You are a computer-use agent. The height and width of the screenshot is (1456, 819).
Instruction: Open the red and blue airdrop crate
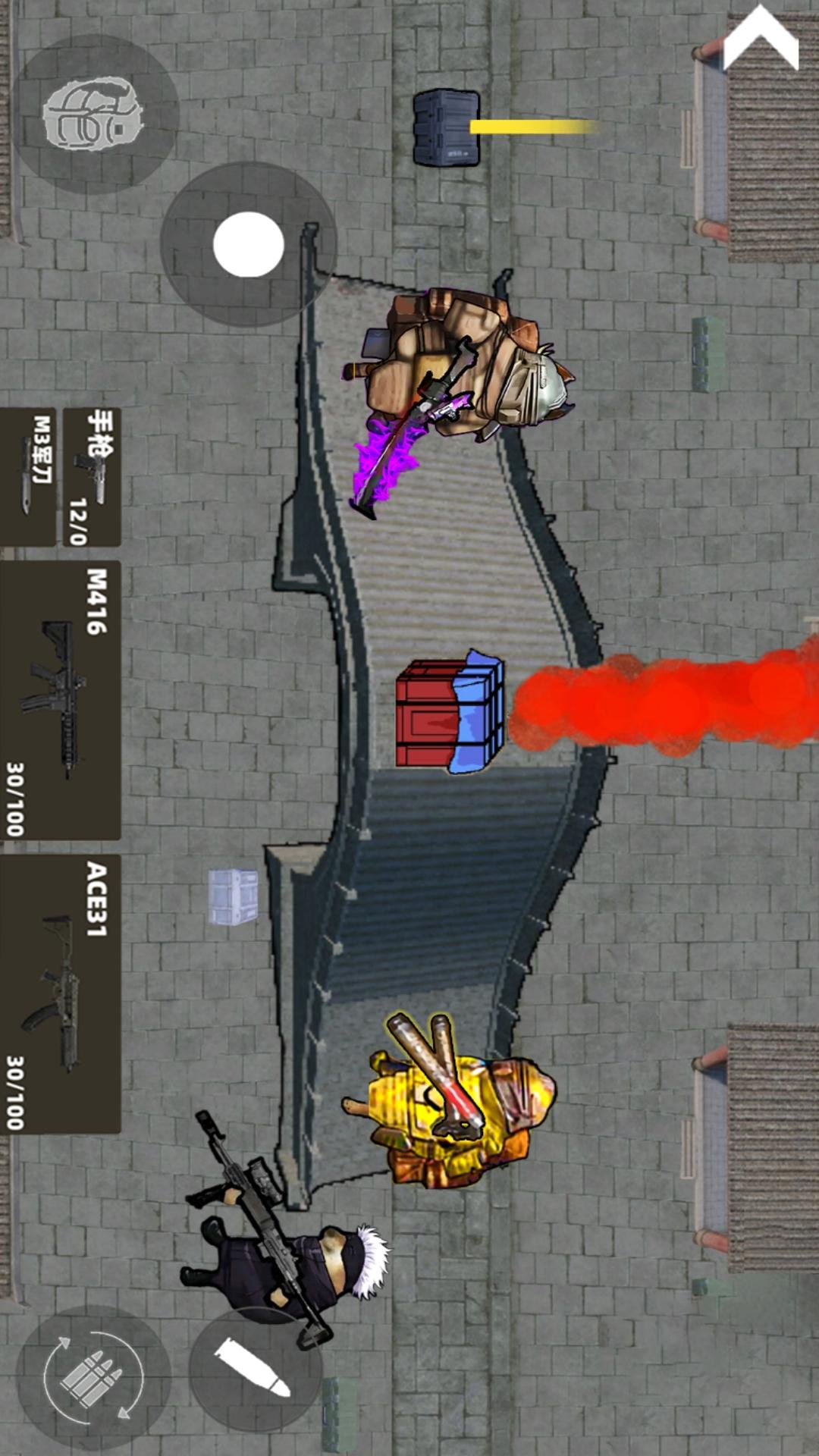(x=450, y=713)
